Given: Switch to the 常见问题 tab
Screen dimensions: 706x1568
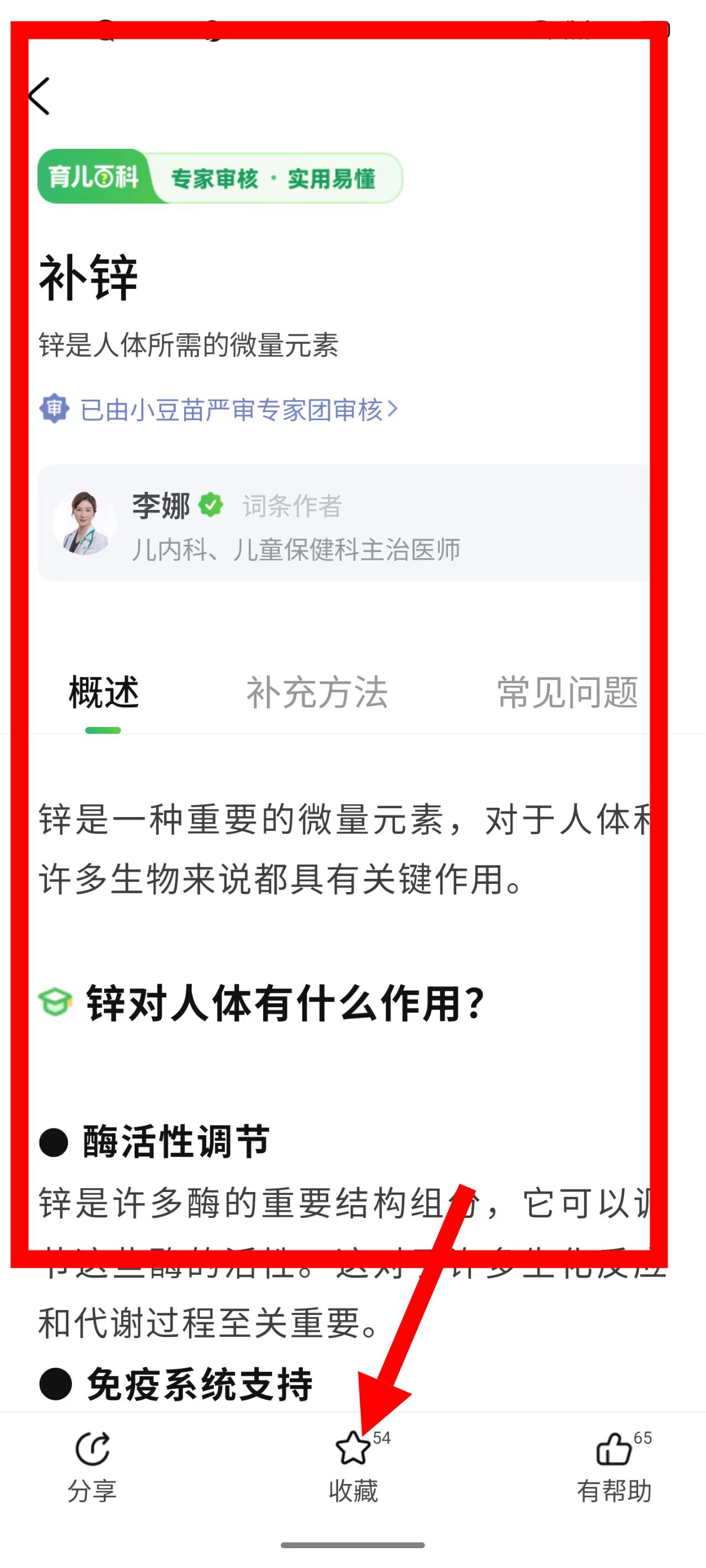Looking at the screenshot, I should click(566, 692).
